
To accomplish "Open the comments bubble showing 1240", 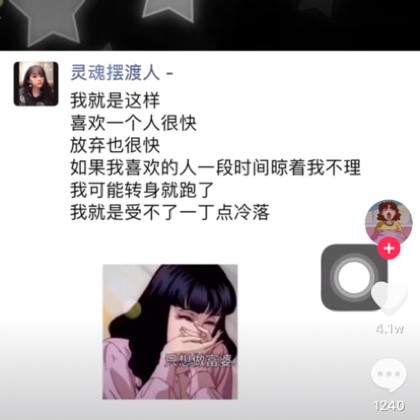I will point(389,375).
